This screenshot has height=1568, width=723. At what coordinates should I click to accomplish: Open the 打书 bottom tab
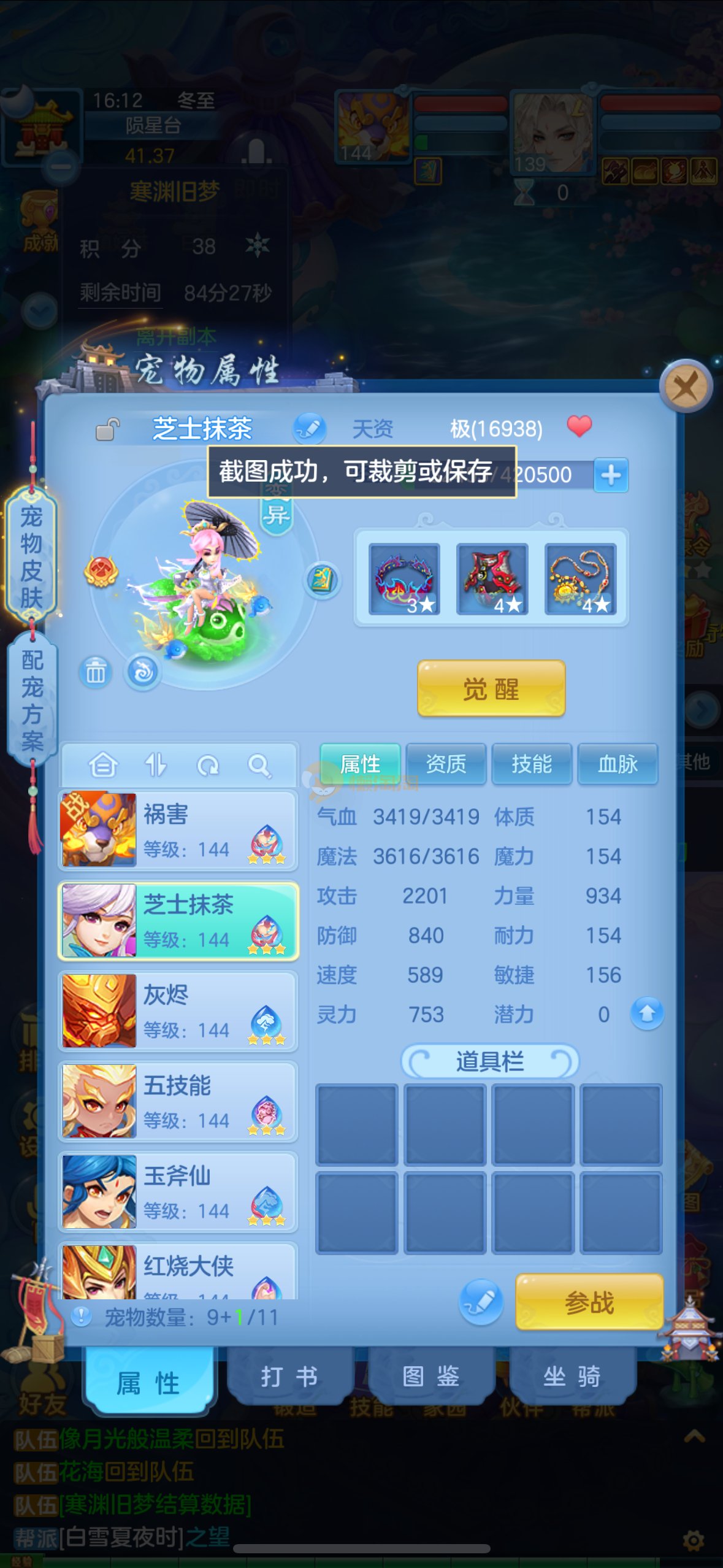point(289,1377)
